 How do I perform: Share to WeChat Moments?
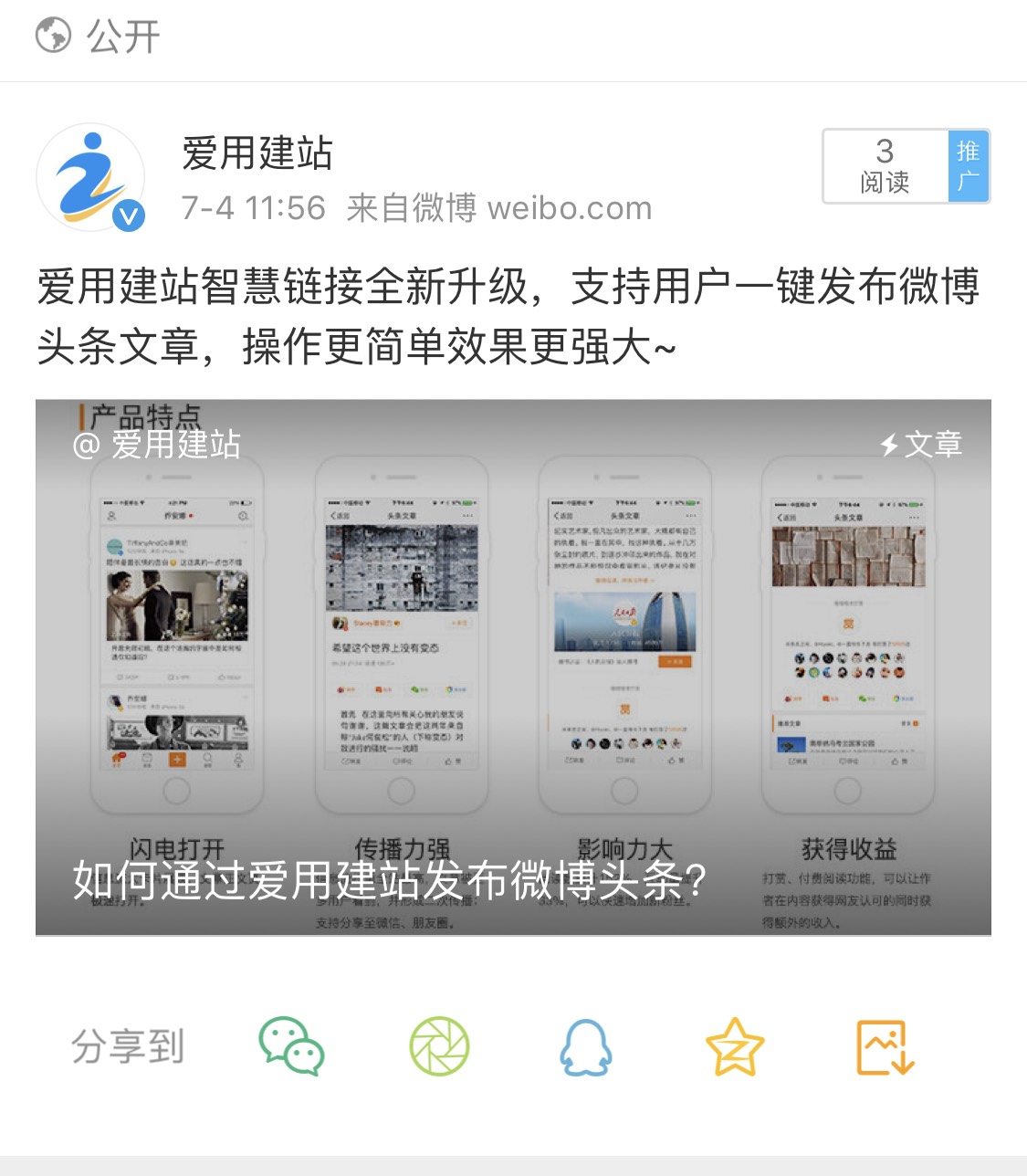click(x=439, y=1047)
